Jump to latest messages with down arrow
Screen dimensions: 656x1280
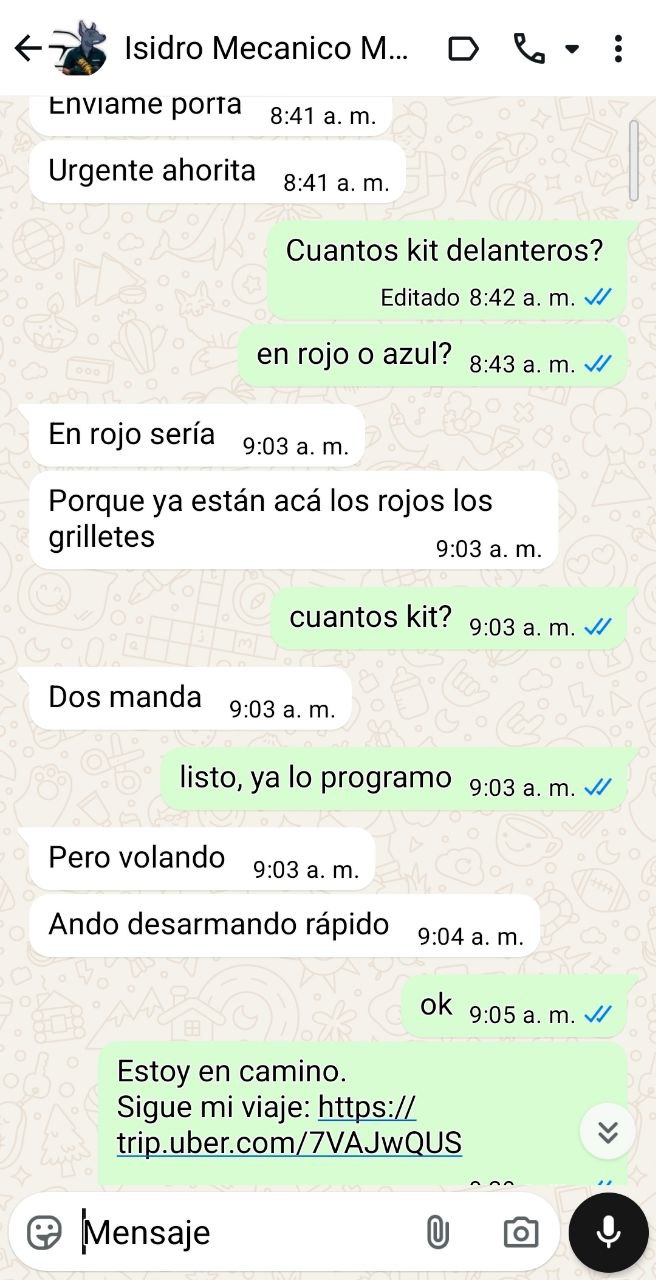coord(607,1132)
